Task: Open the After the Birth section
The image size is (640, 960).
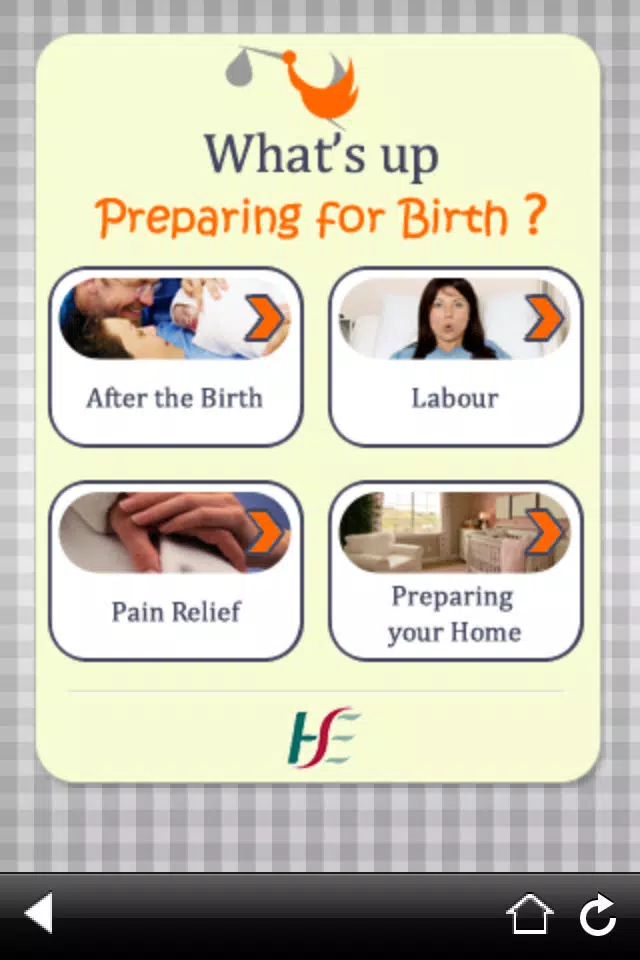Action: click(x=175, y=356)
